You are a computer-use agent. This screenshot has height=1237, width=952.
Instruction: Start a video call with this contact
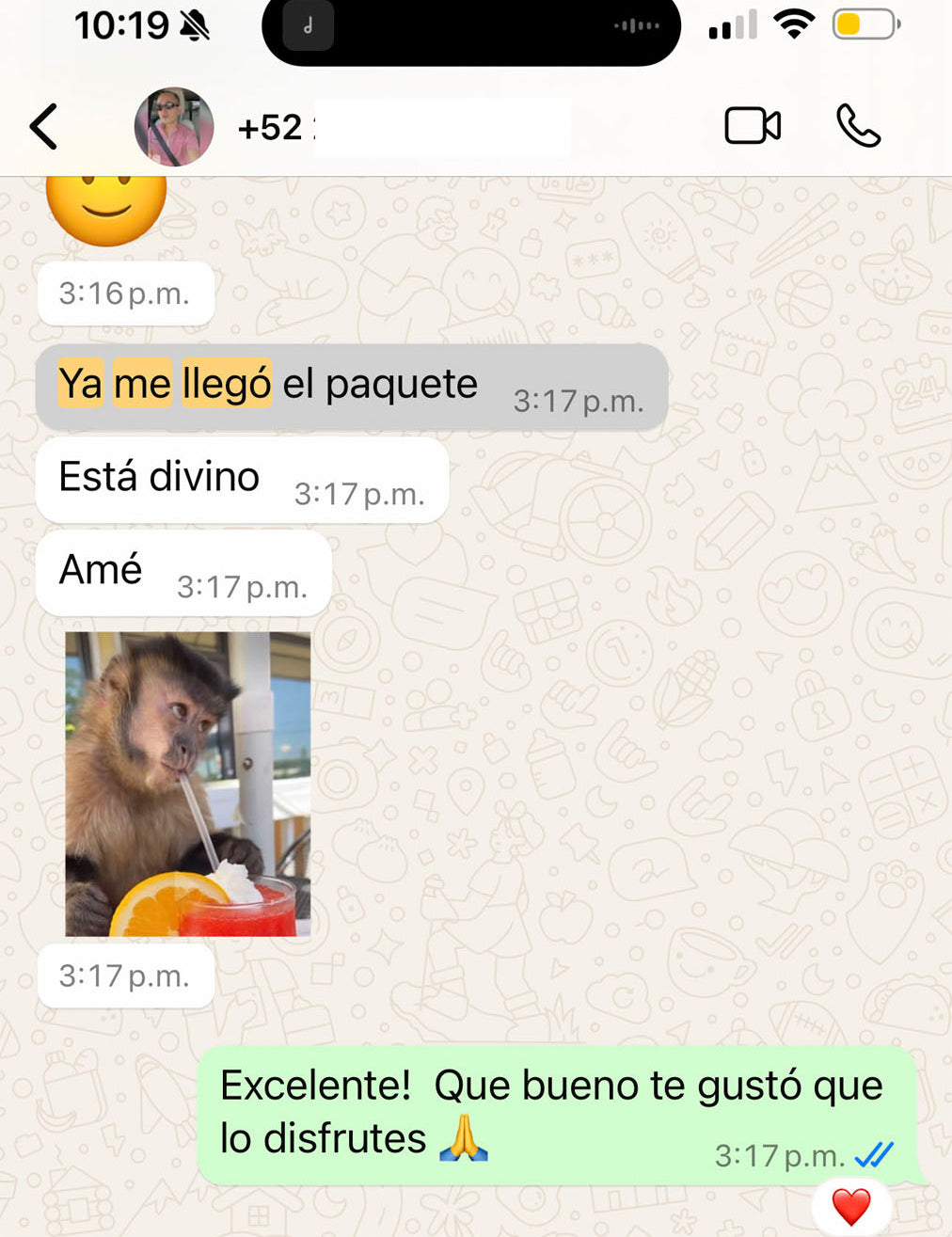(752, 126)
